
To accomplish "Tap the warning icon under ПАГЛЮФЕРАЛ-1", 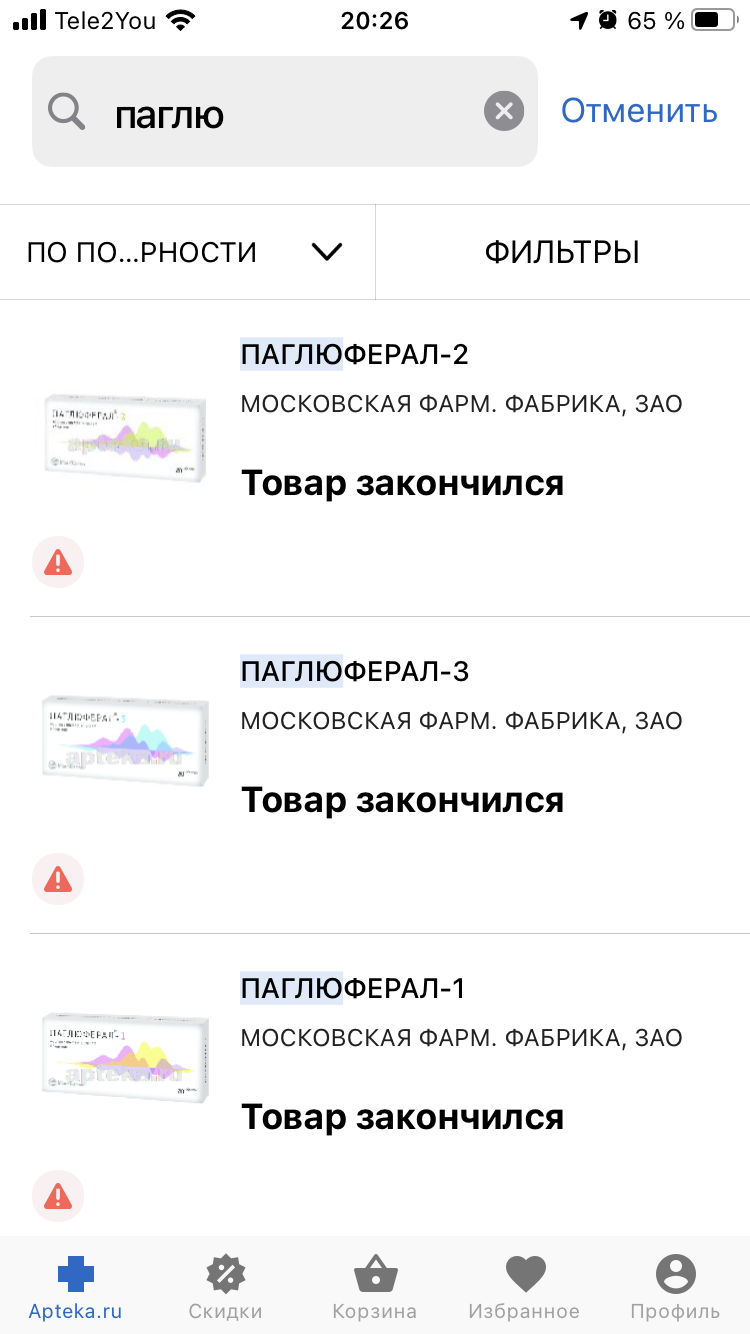I will [58, 1195].
